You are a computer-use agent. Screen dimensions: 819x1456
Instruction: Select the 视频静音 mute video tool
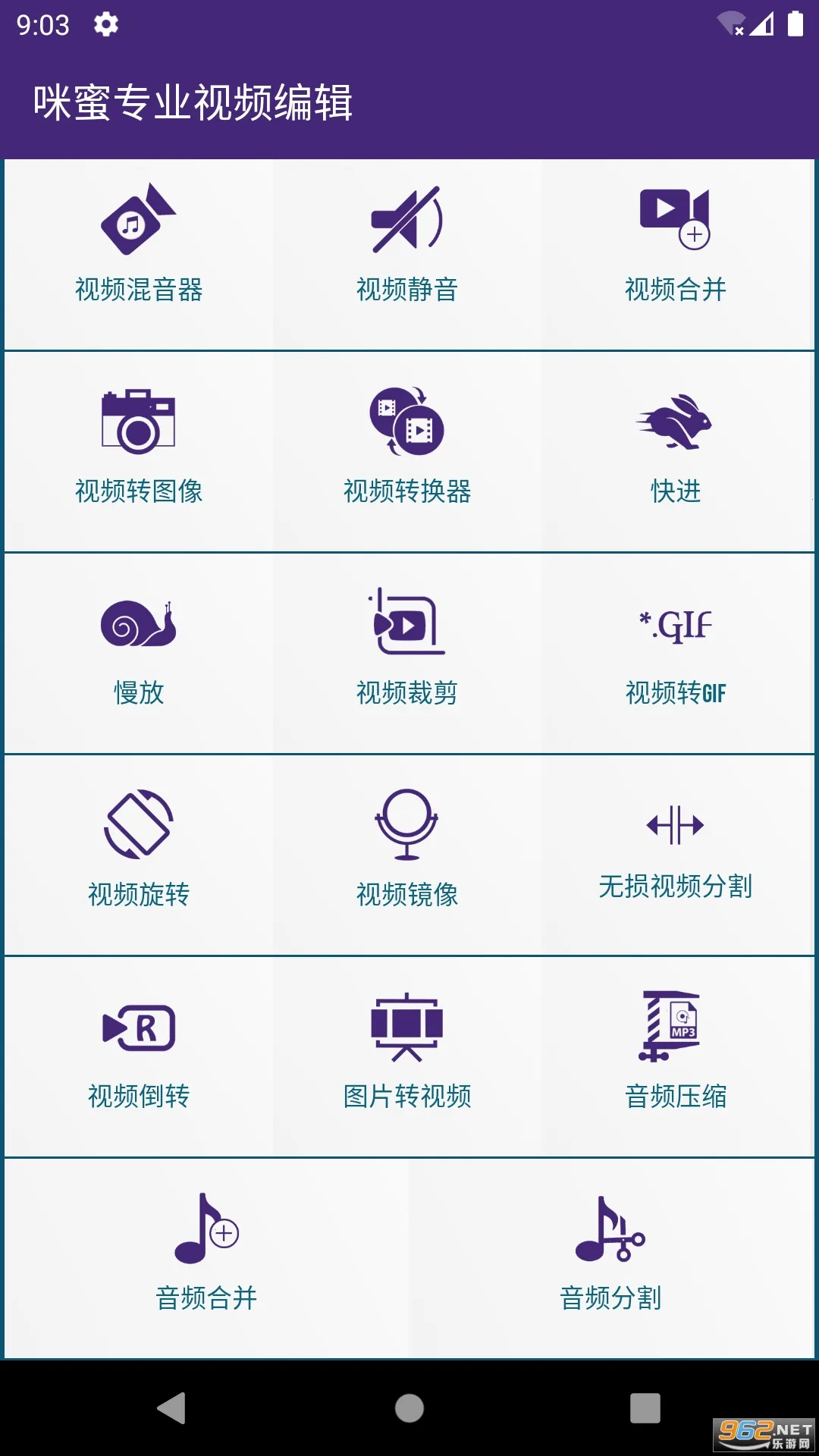coord(409,250)
